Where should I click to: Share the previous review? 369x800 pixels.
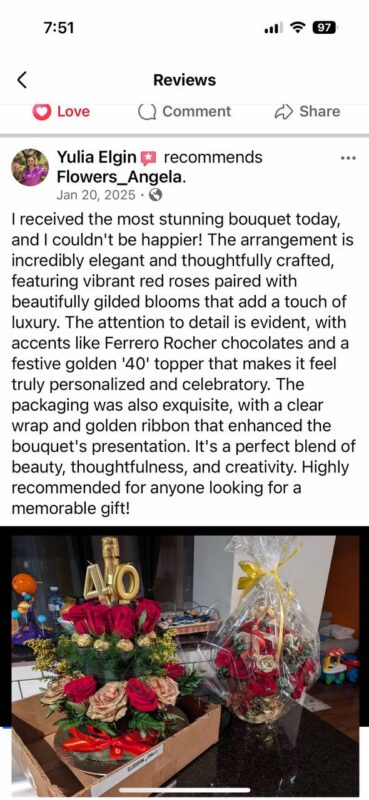pyautogui.click(x=307, y=112)
